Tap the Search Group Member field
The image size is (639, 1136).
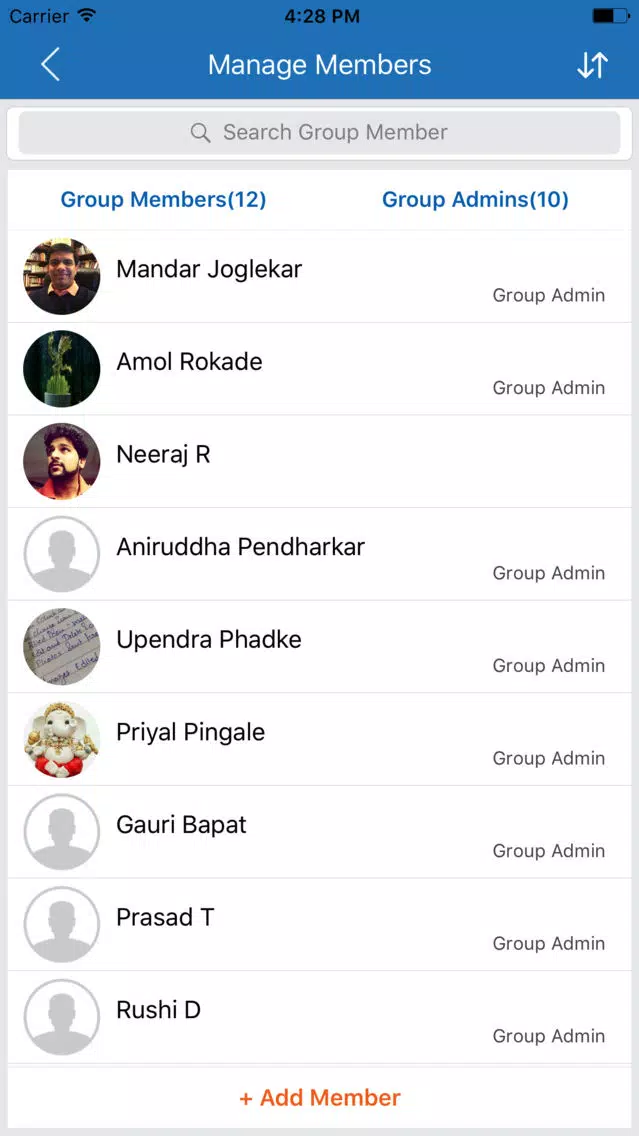[x=320, y=132]
